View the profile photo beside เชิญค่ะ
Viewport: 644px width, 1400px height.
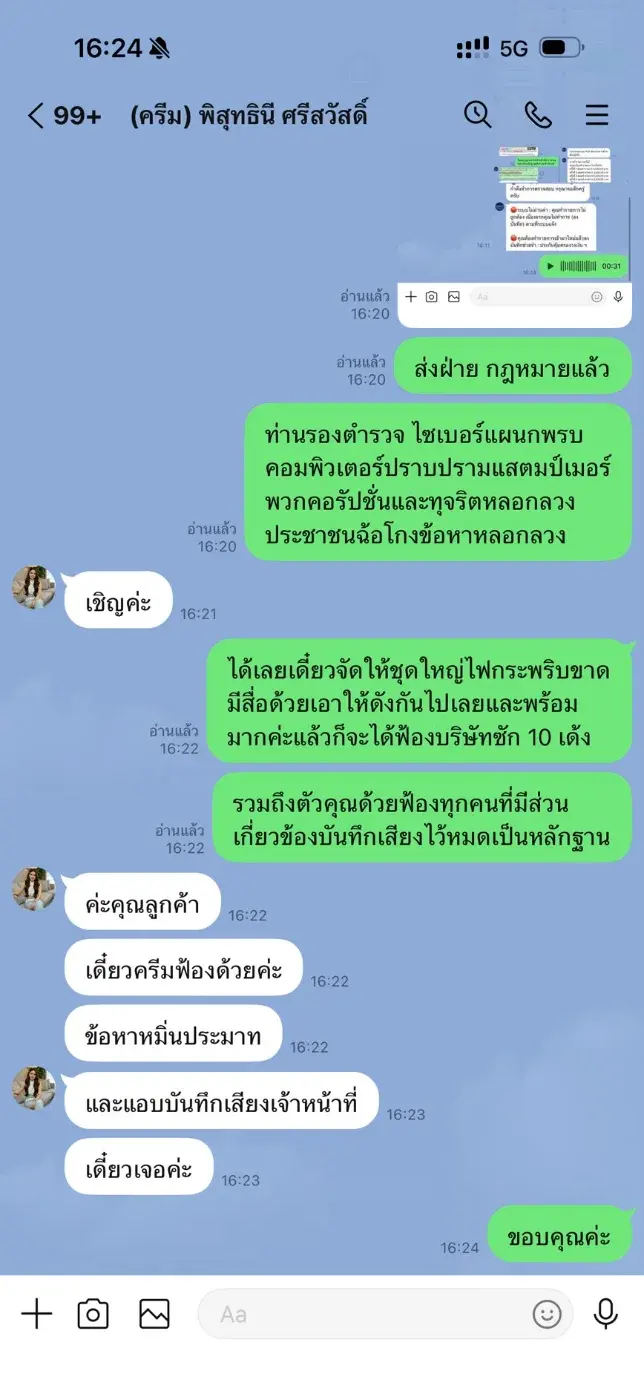click(x=34, y=587)
